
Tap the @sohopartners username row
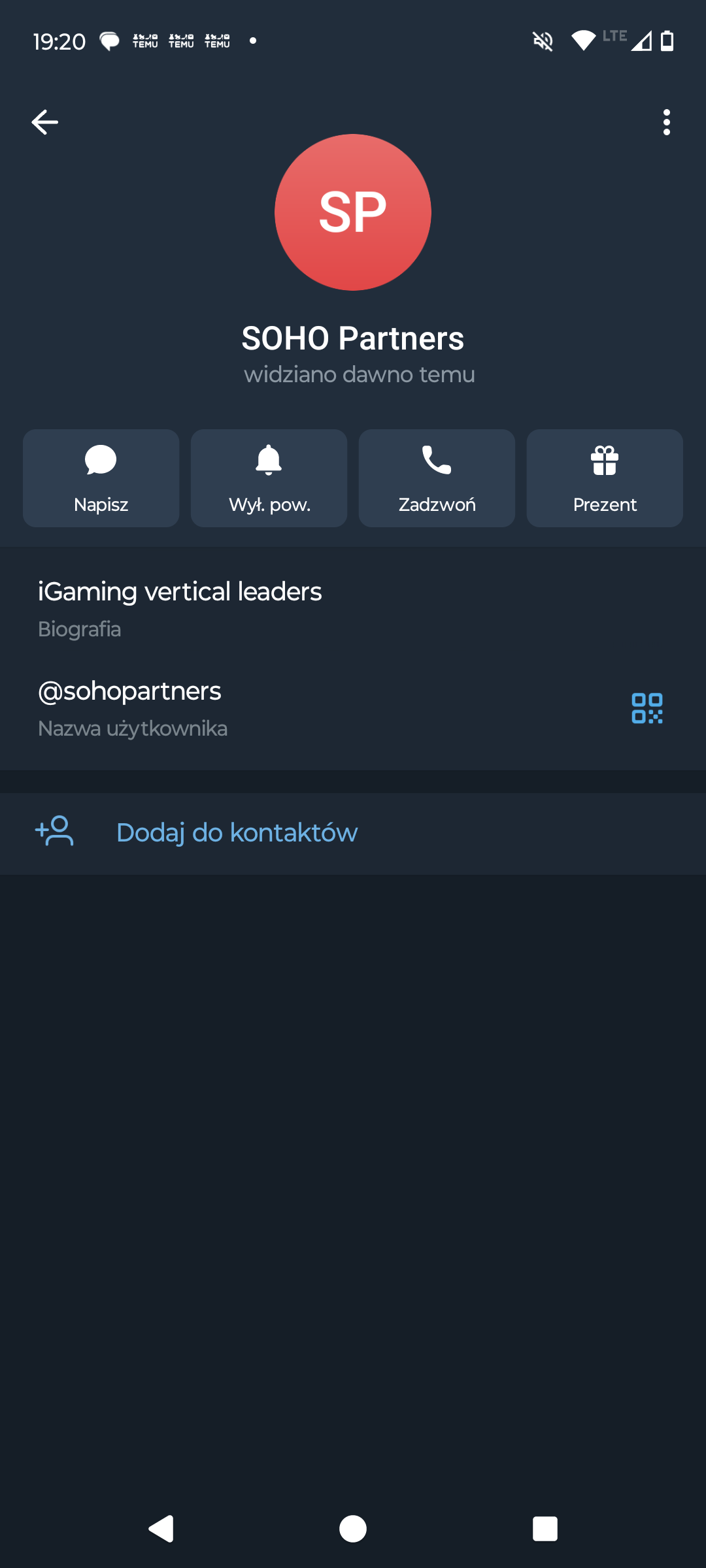261,708
